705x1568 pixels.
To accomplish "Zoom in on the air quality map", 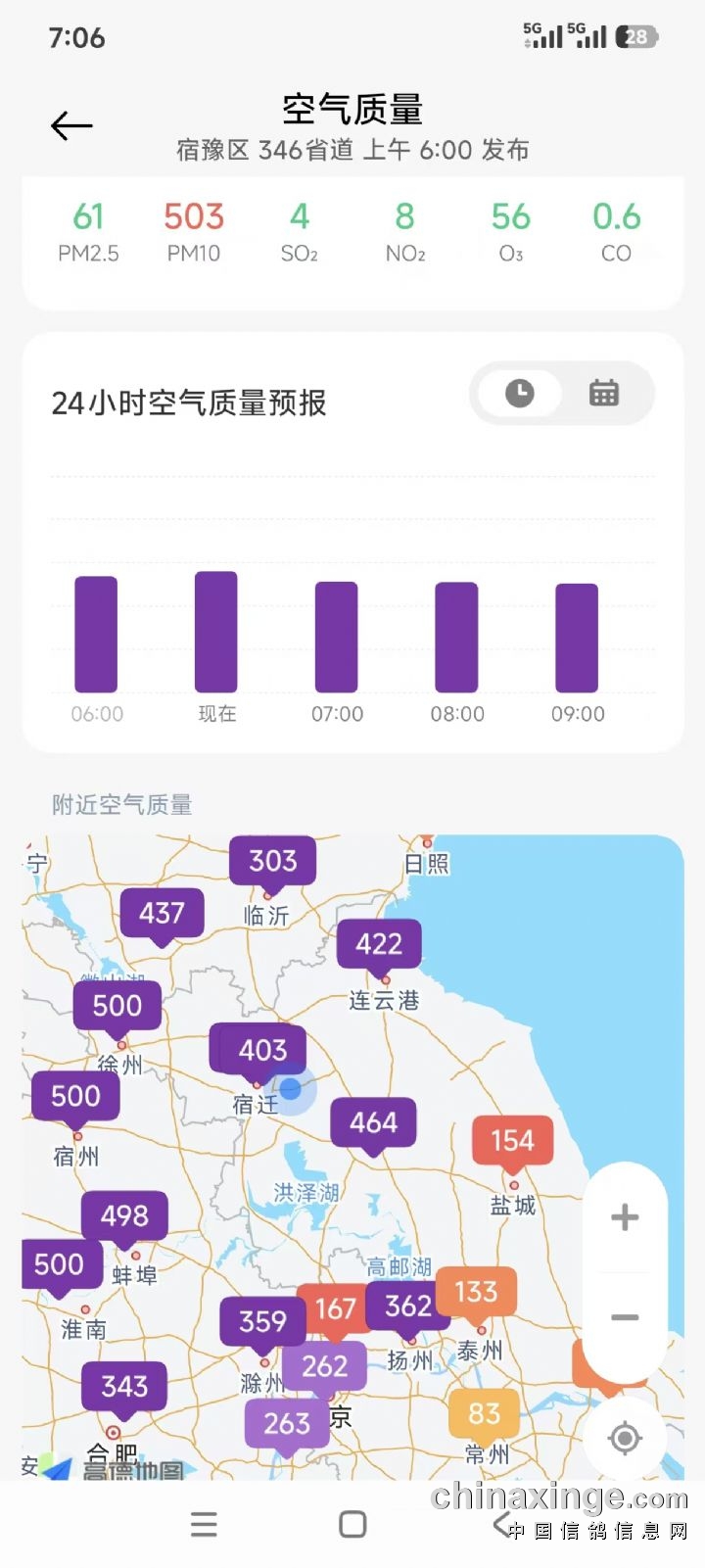I will tap(625, 1217).
